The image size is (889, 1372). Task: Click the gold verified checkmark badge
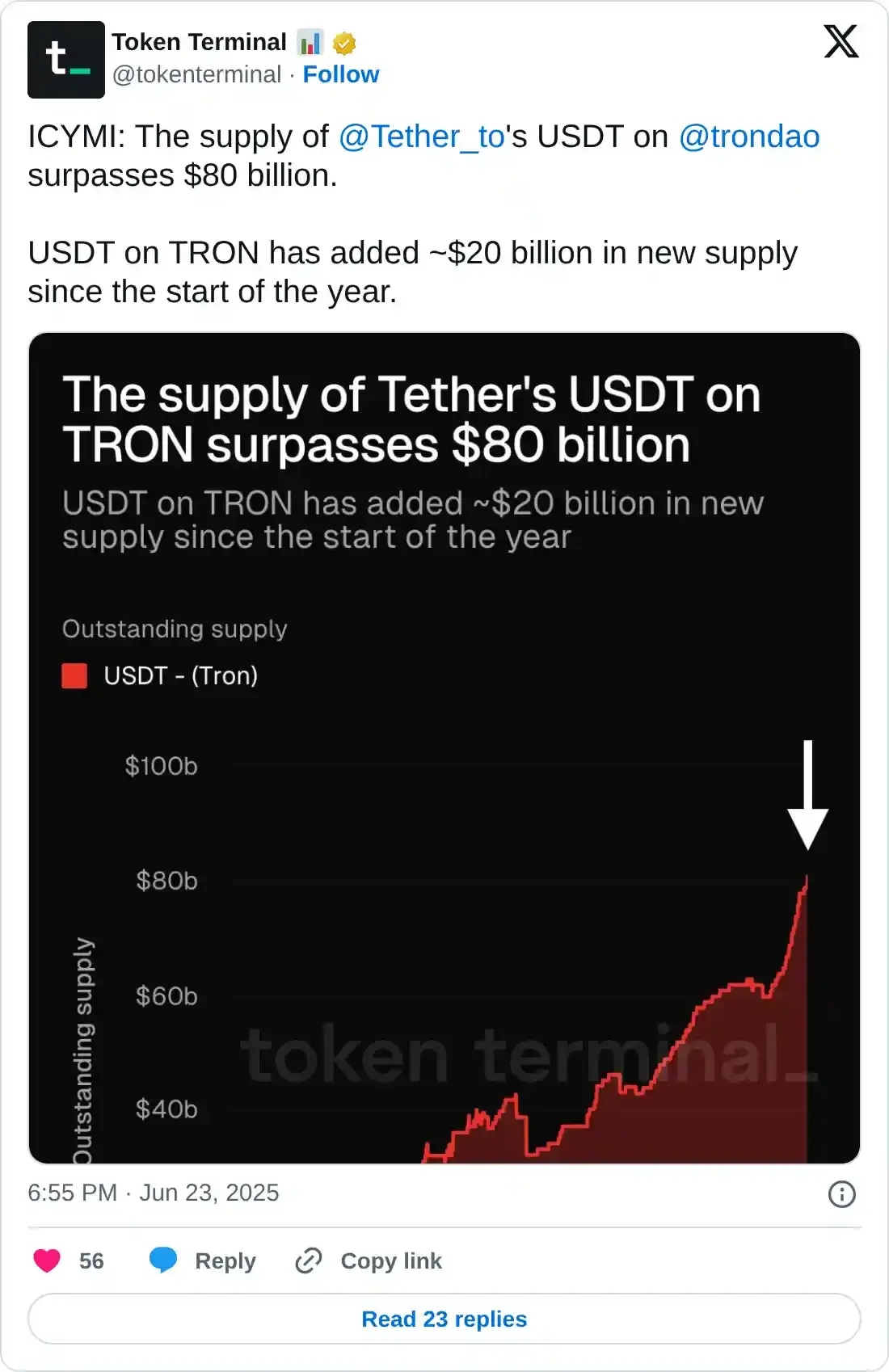(x=343, y=42)
